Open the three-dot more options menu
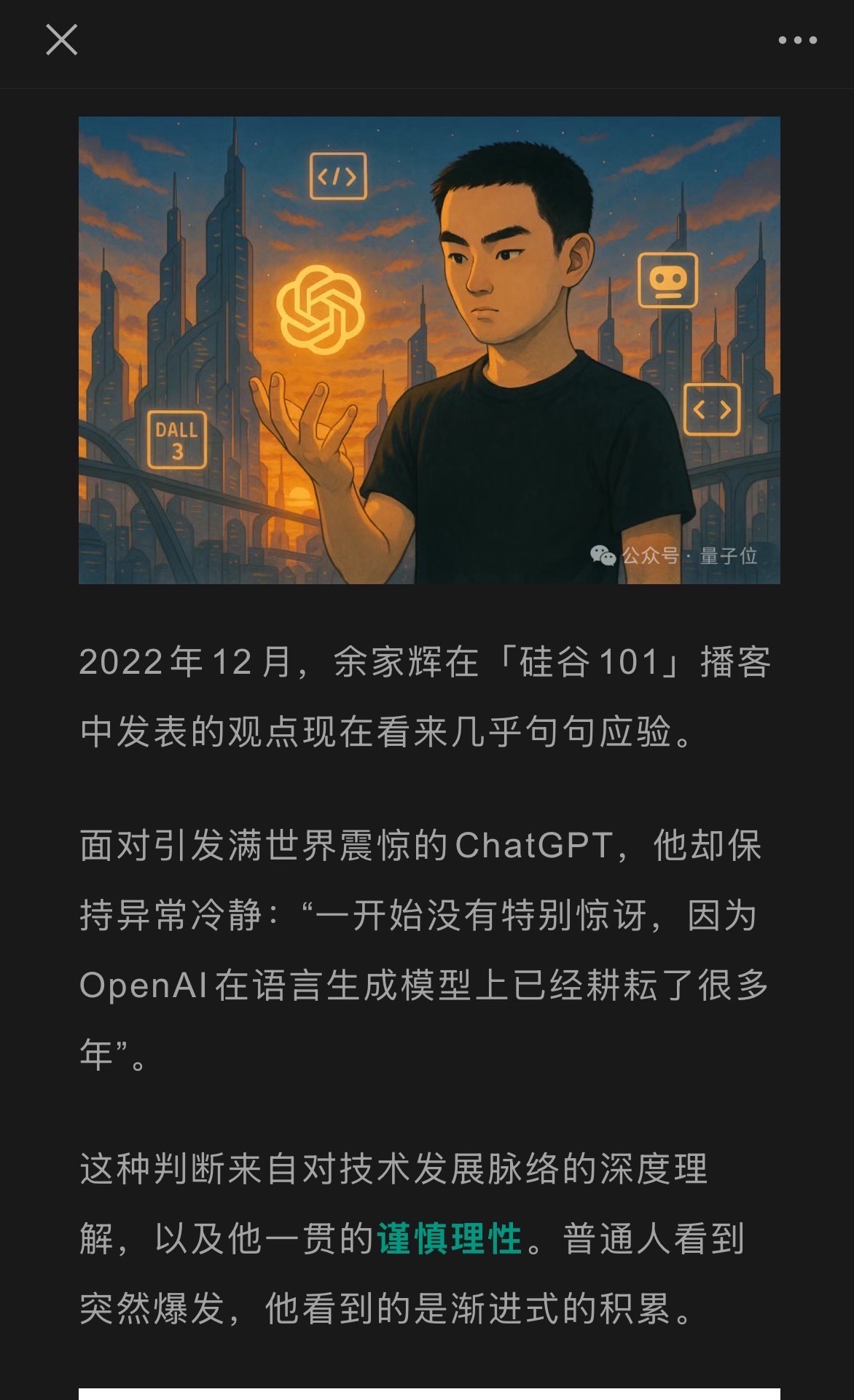The height and width of the screenshot is (1400, 854). 798,40
